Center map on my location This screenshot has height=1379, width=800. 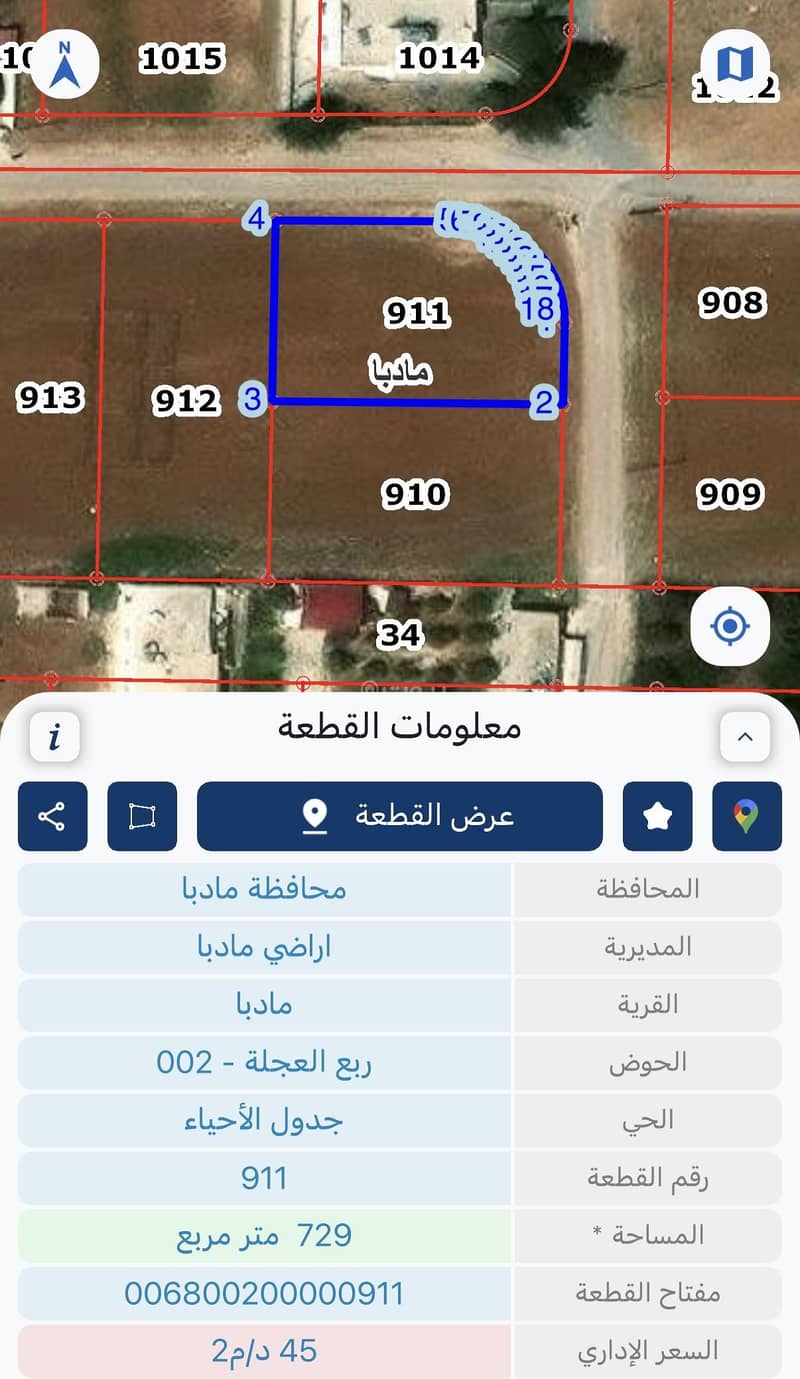(x=730, y=627)
